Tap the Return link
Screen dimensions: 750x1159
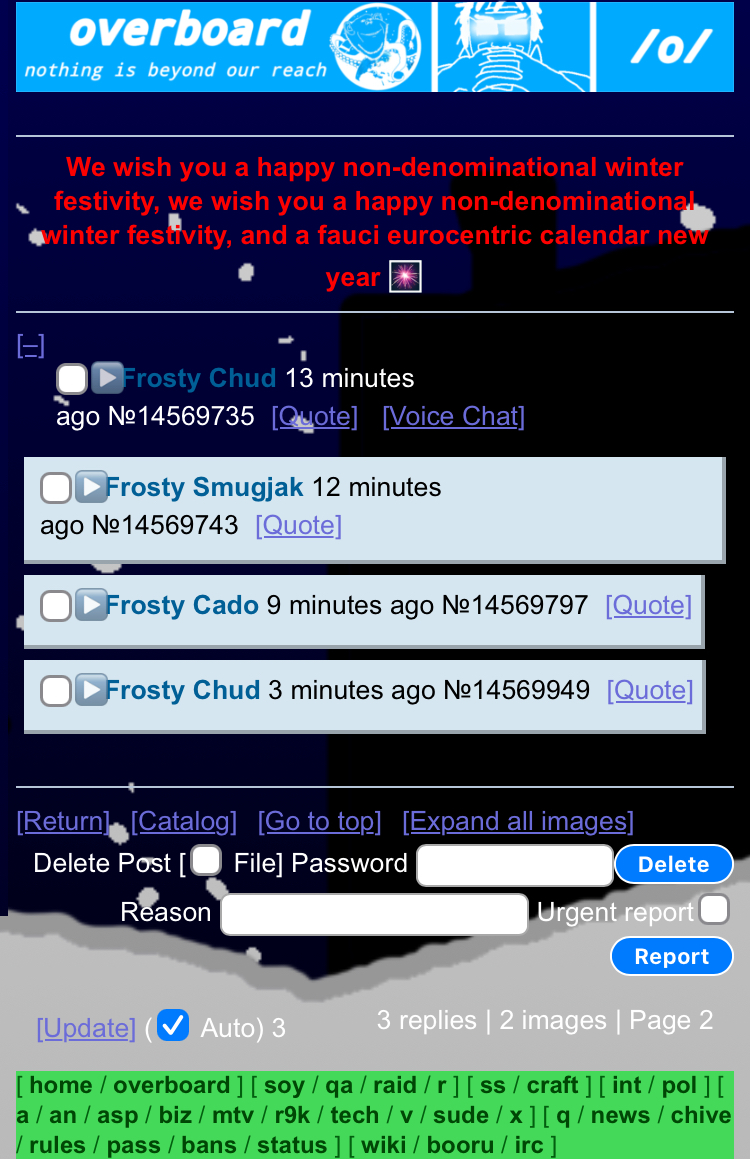click(x=63, y=821)
